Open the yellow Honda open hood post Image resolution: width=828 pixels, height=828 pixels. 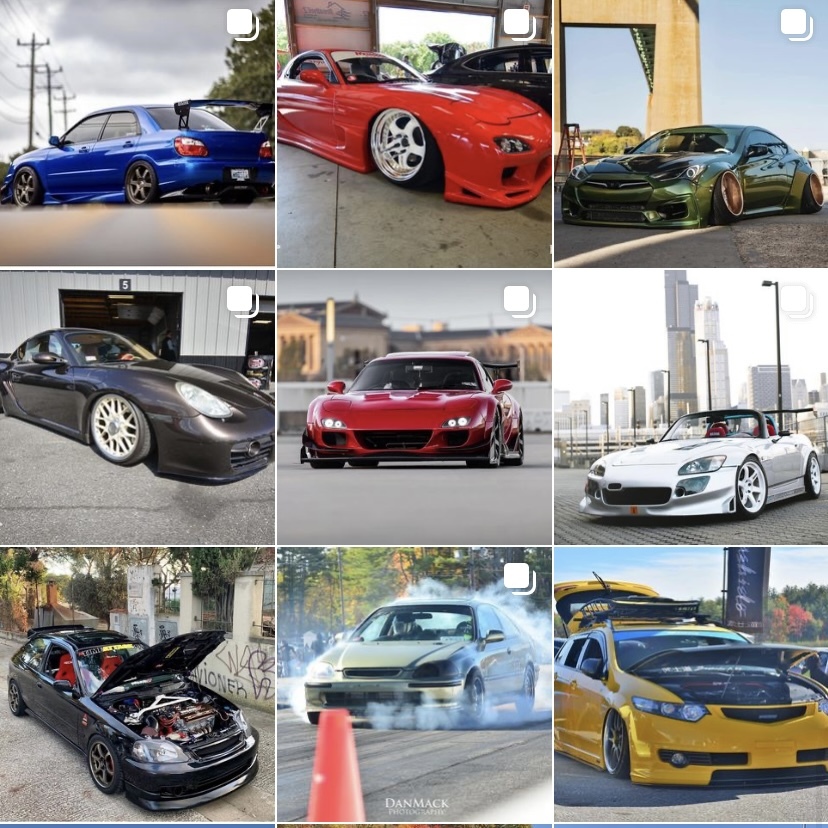(x=691, y=684)
